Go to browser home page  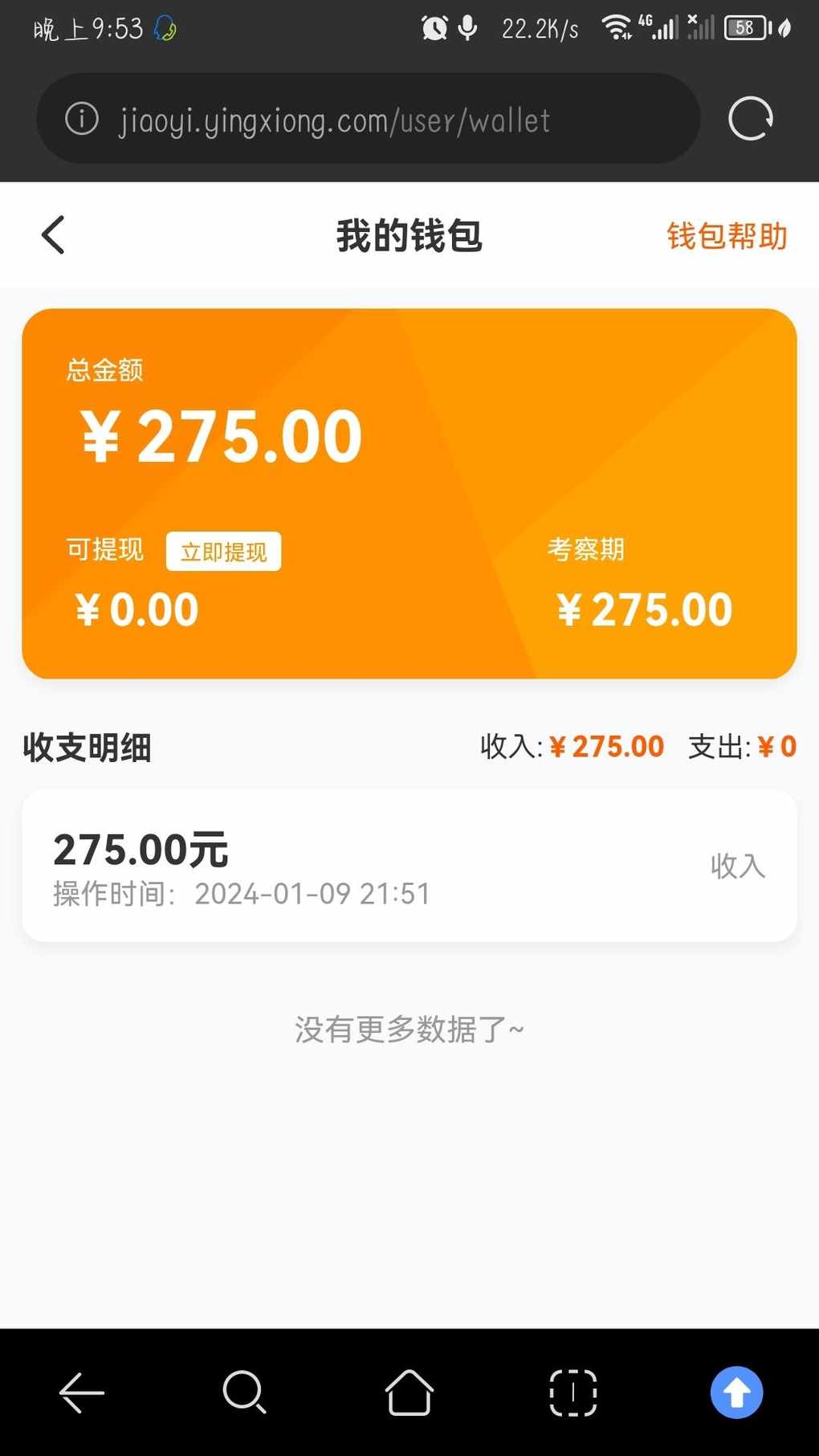tap(409, 1392)
